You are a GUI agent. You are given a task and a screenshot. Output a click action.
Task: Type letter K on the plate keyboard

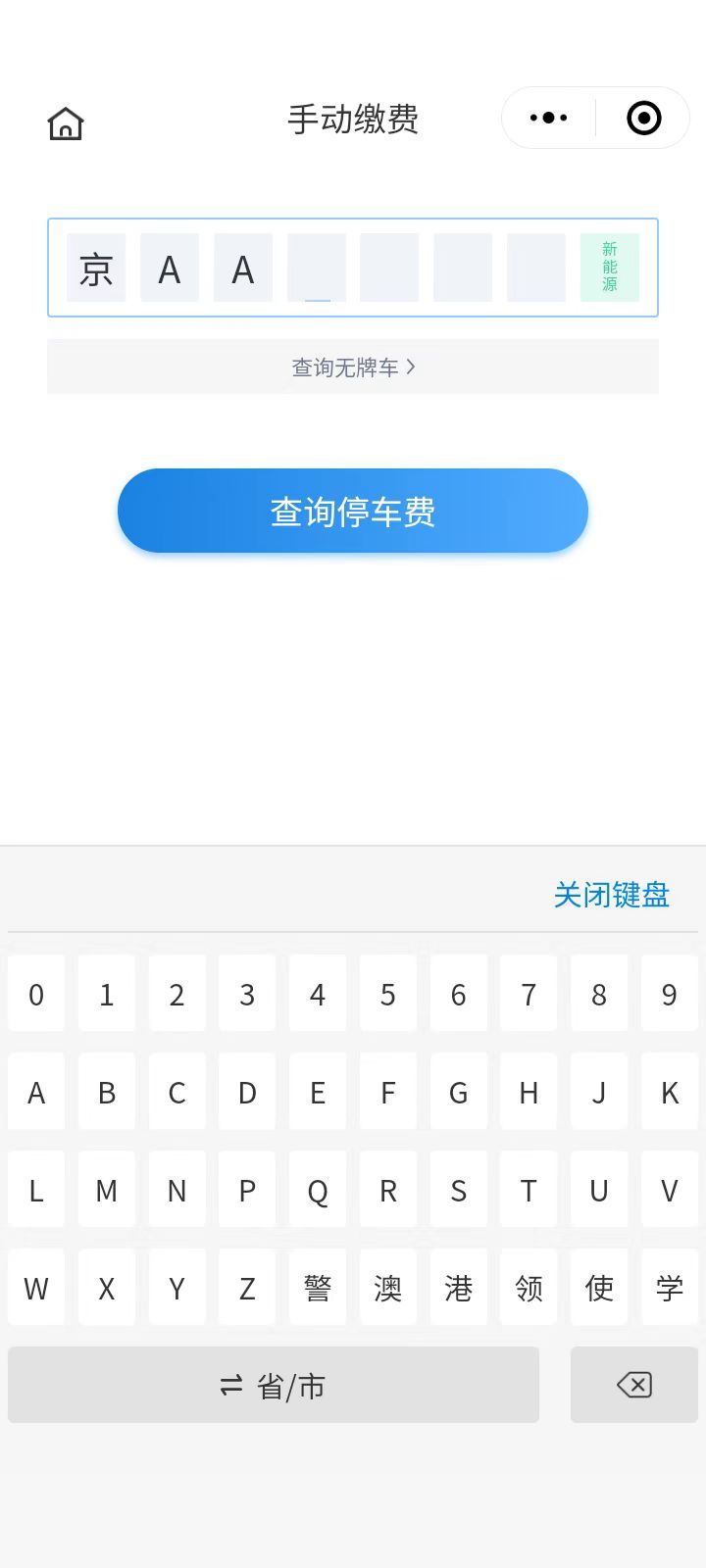tap(669, 1093)
